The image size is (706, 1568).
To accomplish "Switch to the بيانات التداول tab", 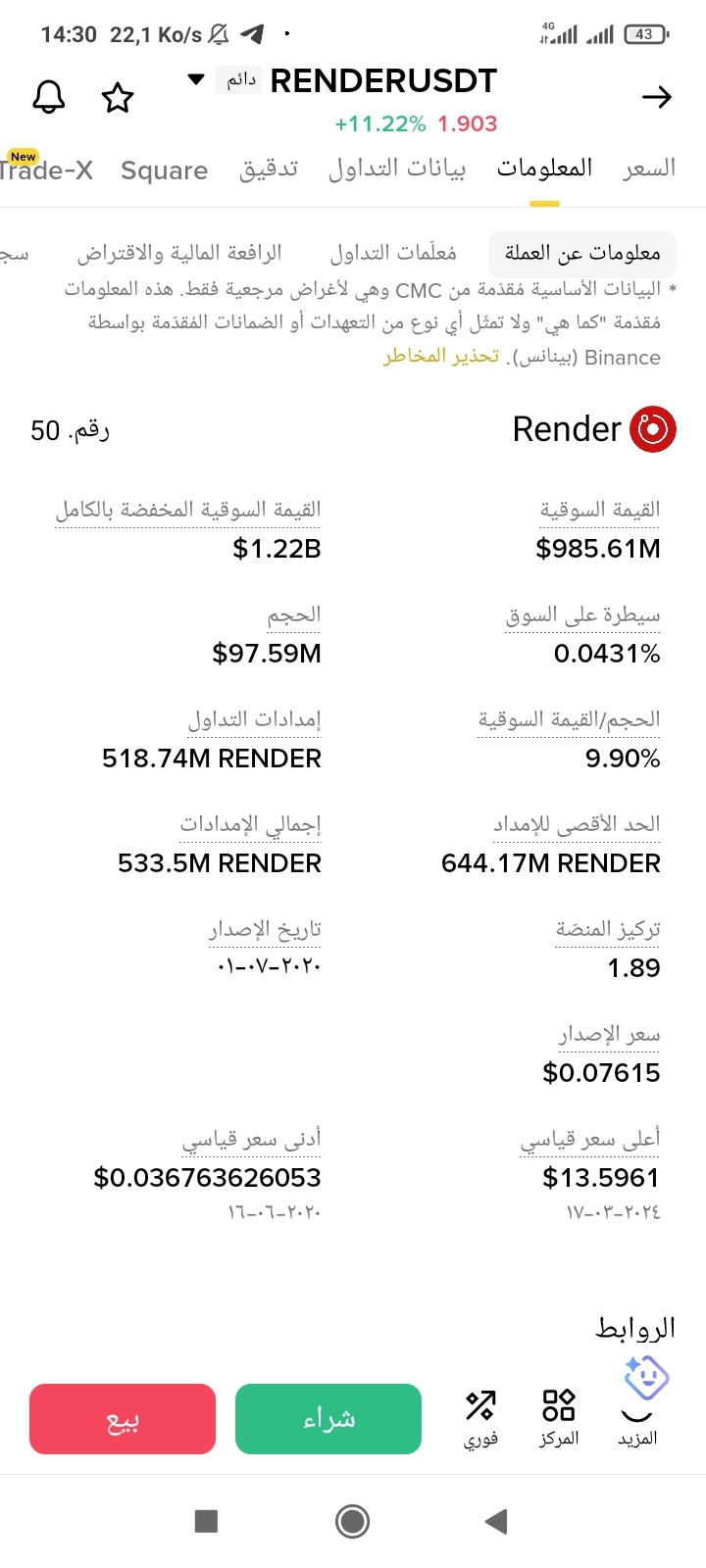I will 397,169.
